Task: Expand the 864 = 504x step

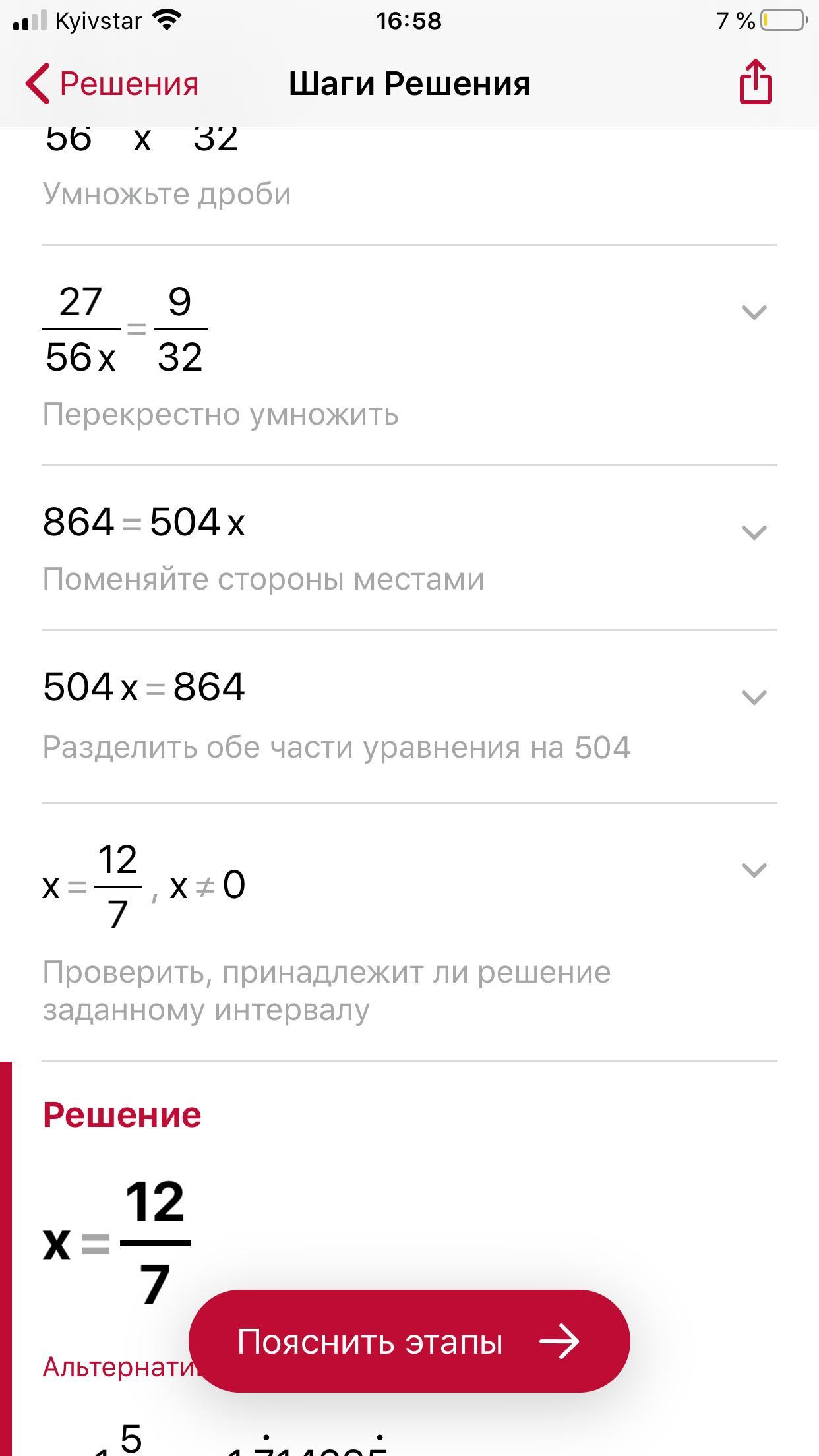Action: coord(754,532)
